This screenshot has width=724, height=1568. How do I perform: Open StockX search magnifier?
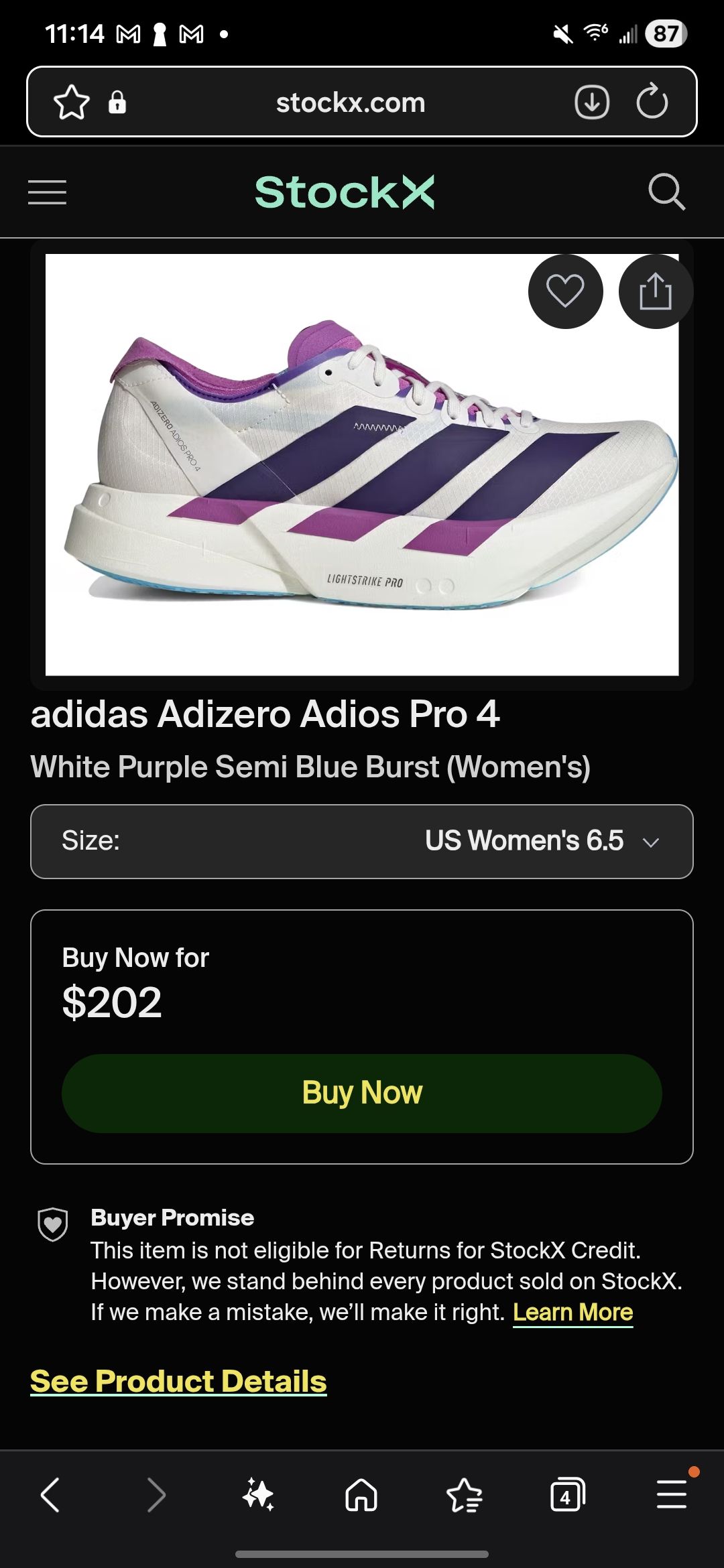pyautogui.click(x=666, y=192)
